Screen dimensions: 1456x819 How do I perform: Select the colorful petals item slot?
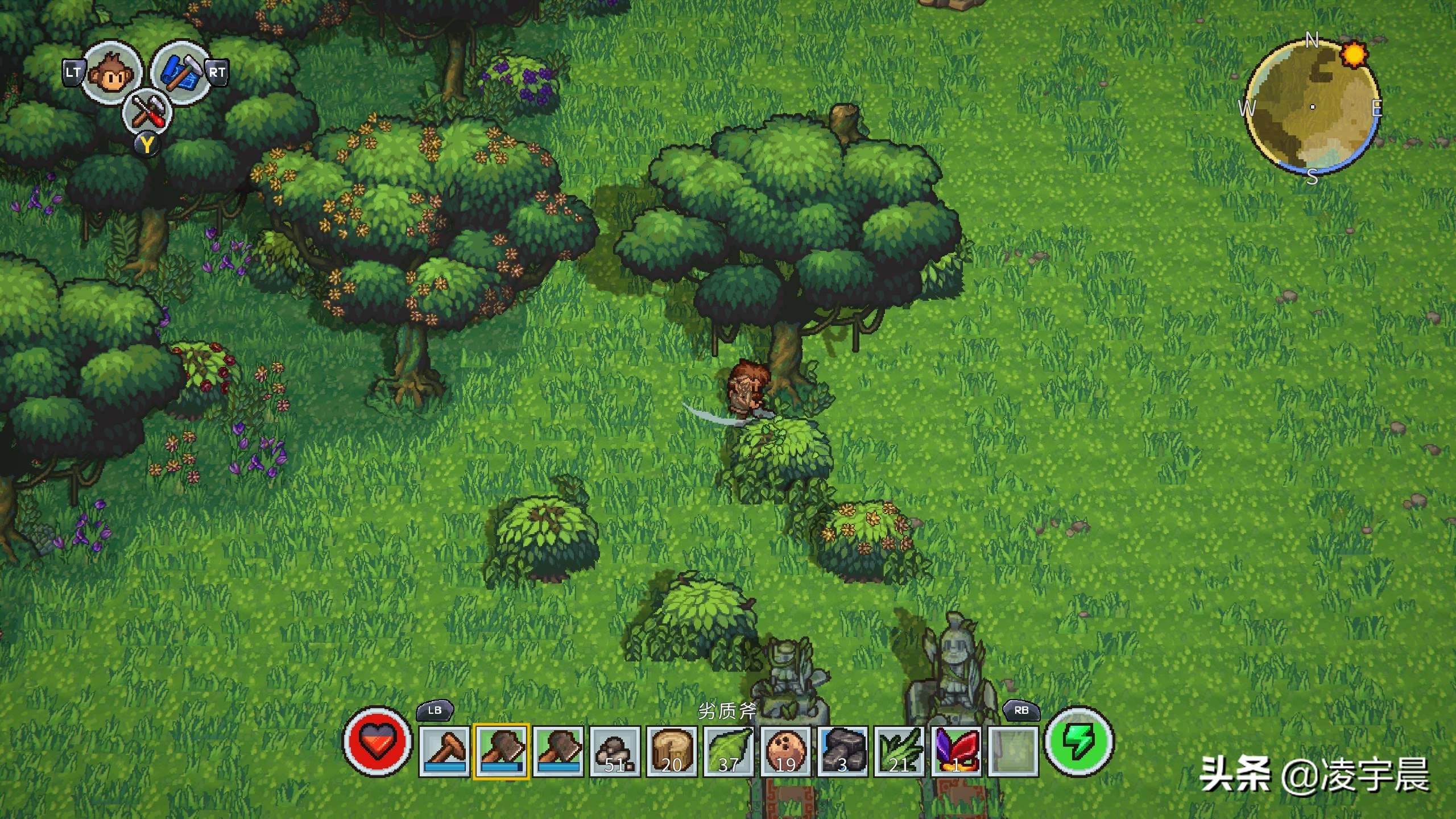956,751
